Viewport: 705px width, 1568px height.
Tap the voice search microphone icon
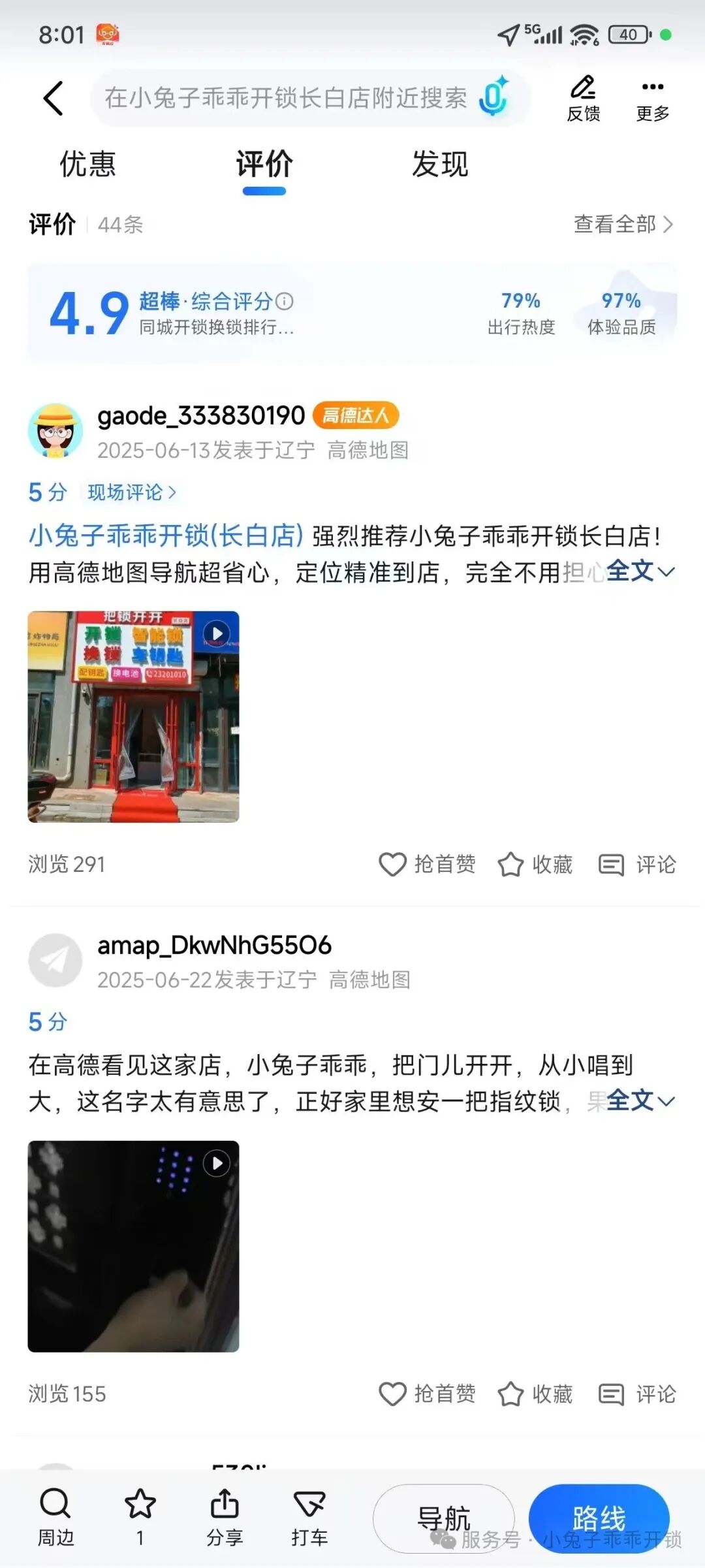pos(493,98)
